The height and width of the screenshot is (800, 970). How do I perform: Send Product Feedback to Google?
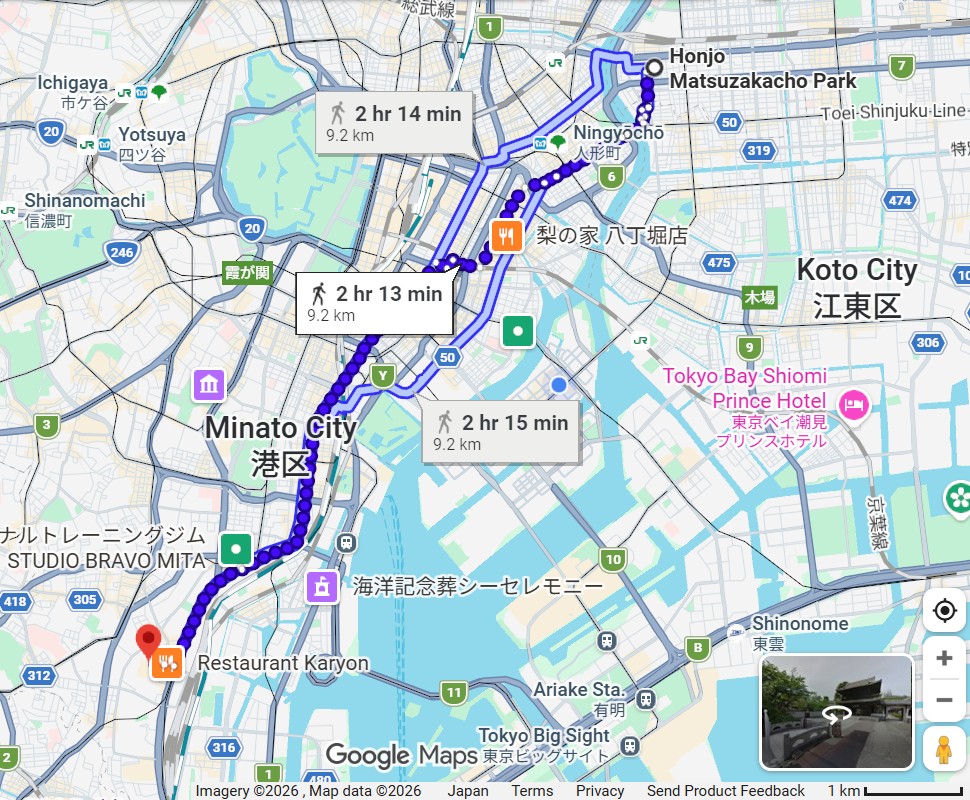726,791
